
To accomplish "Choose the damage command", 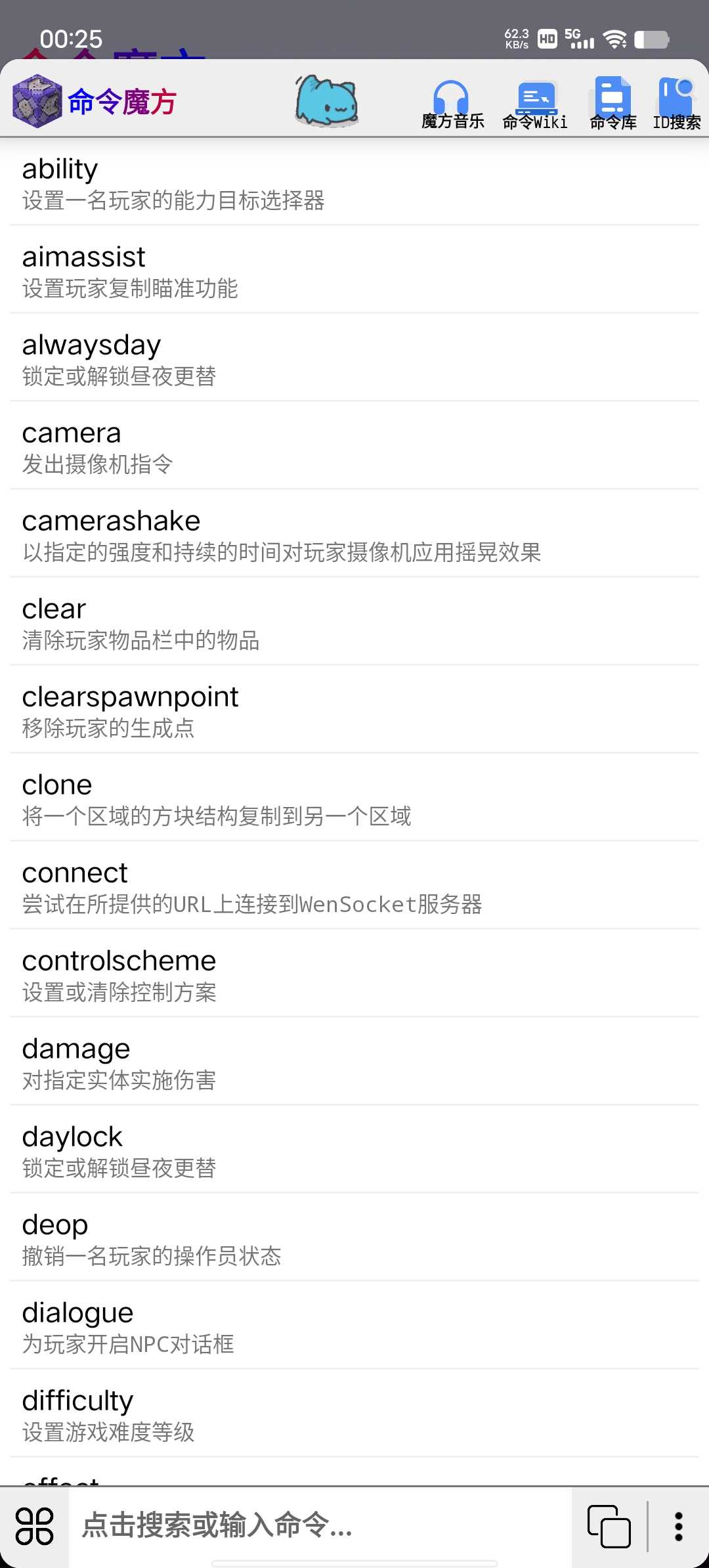I will 354,1062.
